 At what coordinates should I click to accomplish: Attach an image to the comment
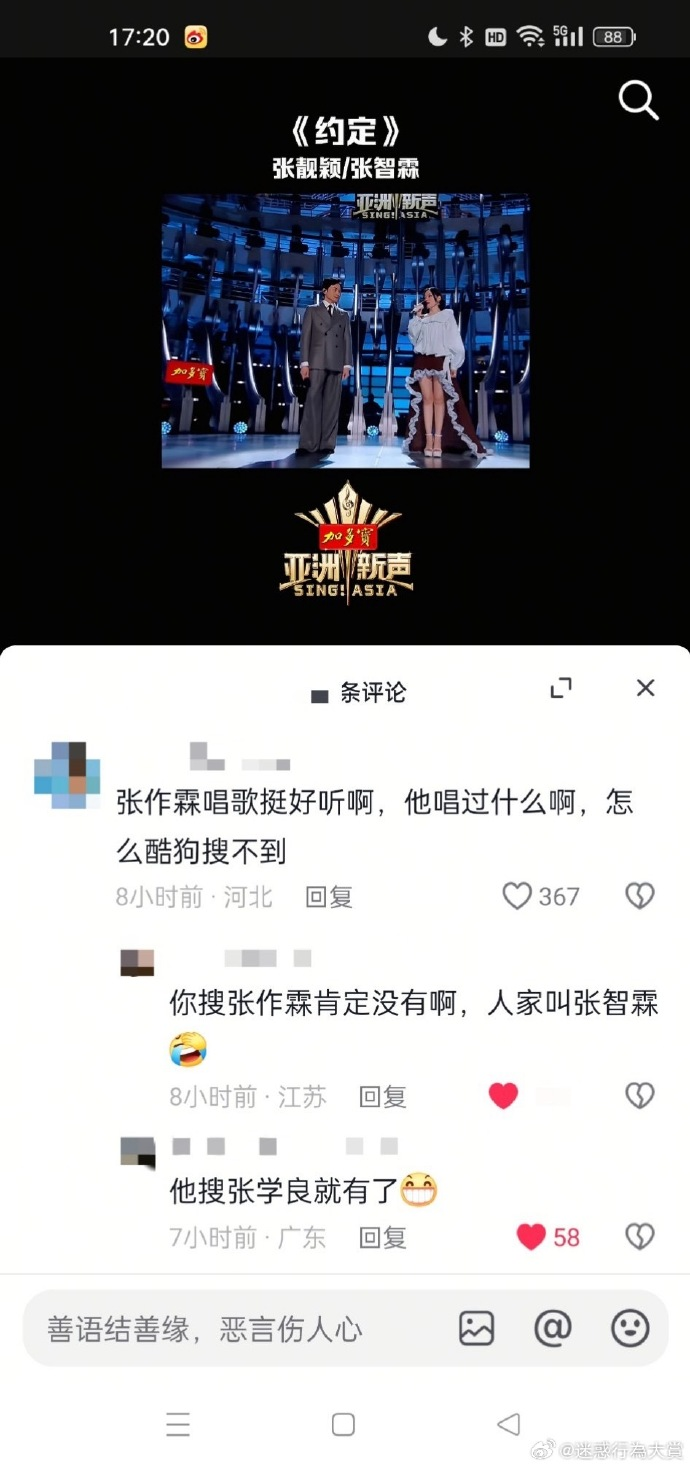point(477,1328)
